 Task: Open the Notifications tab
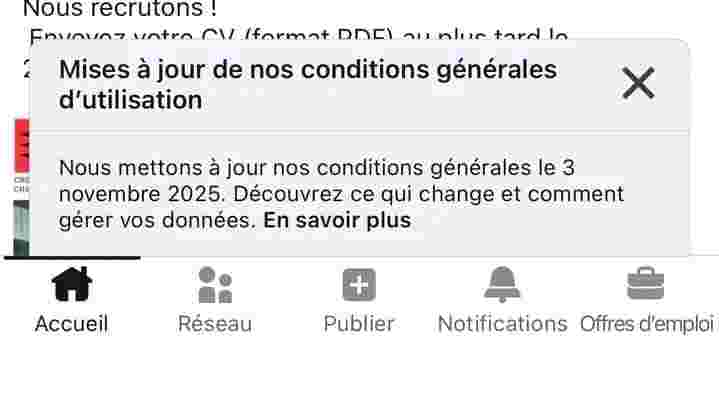tap(503, 300)
